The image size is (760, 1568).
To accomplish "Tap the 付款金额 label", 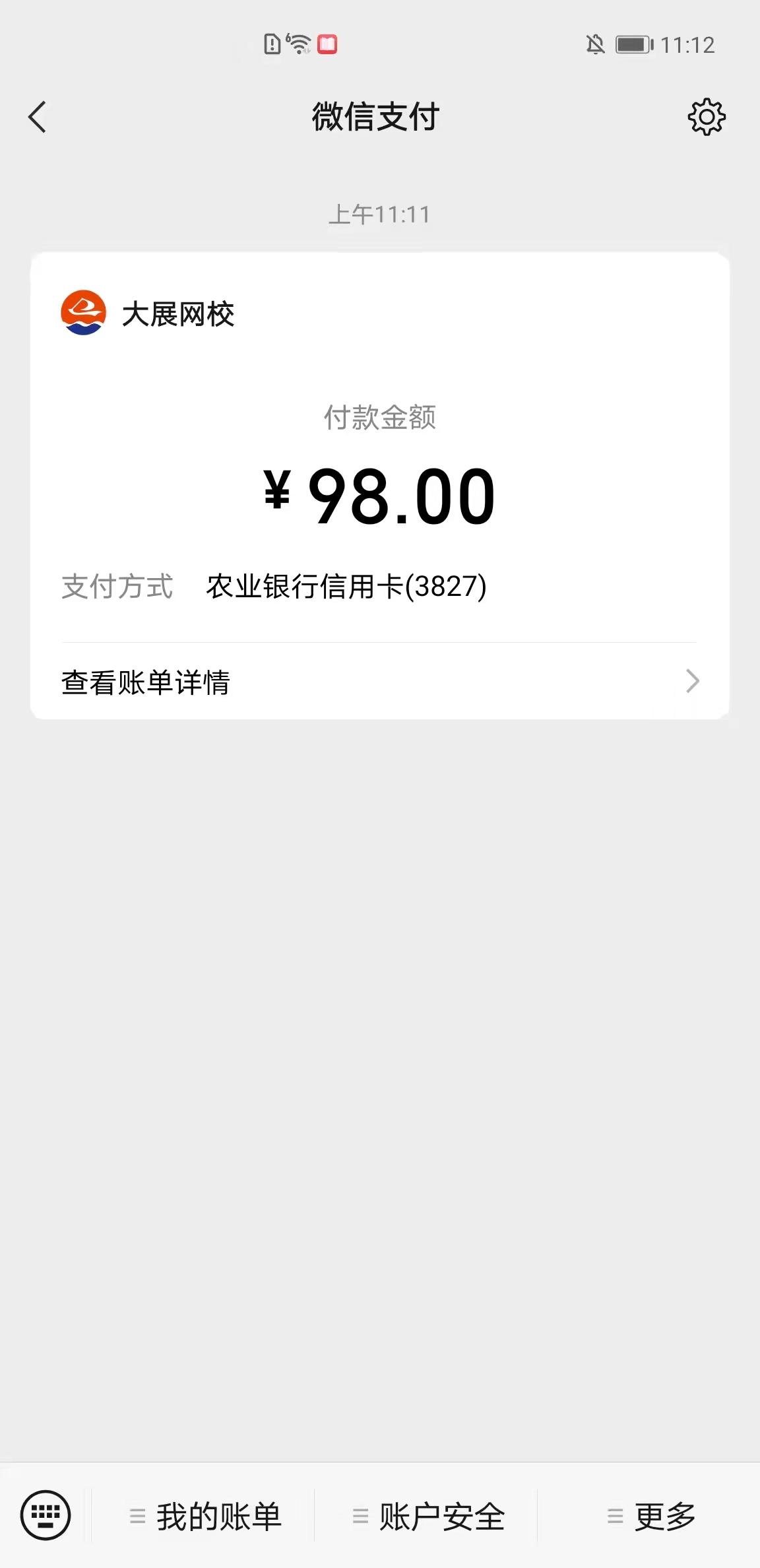I will pyautogui.click(x=380, y=418).
